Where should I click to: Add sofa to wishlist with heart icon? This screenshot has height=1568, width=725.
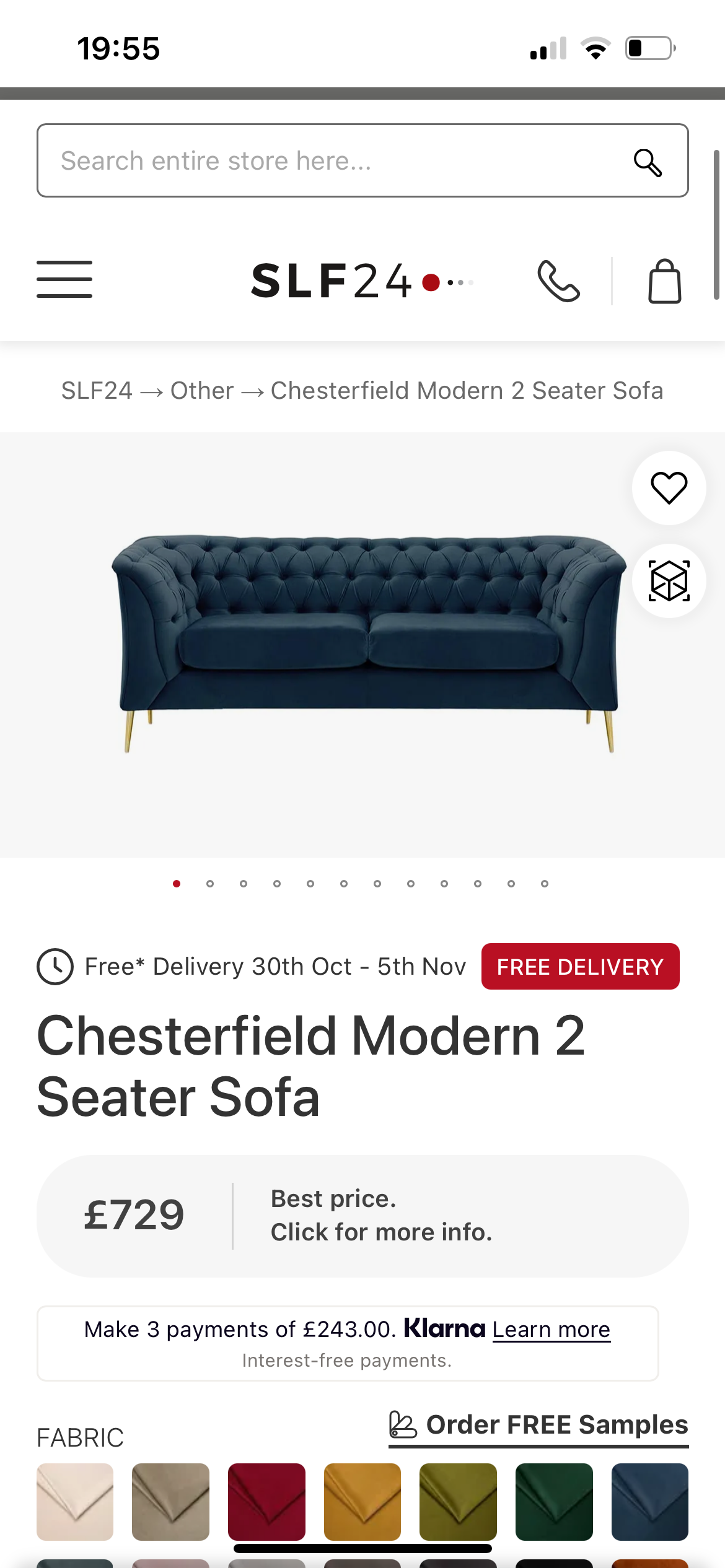669,488
